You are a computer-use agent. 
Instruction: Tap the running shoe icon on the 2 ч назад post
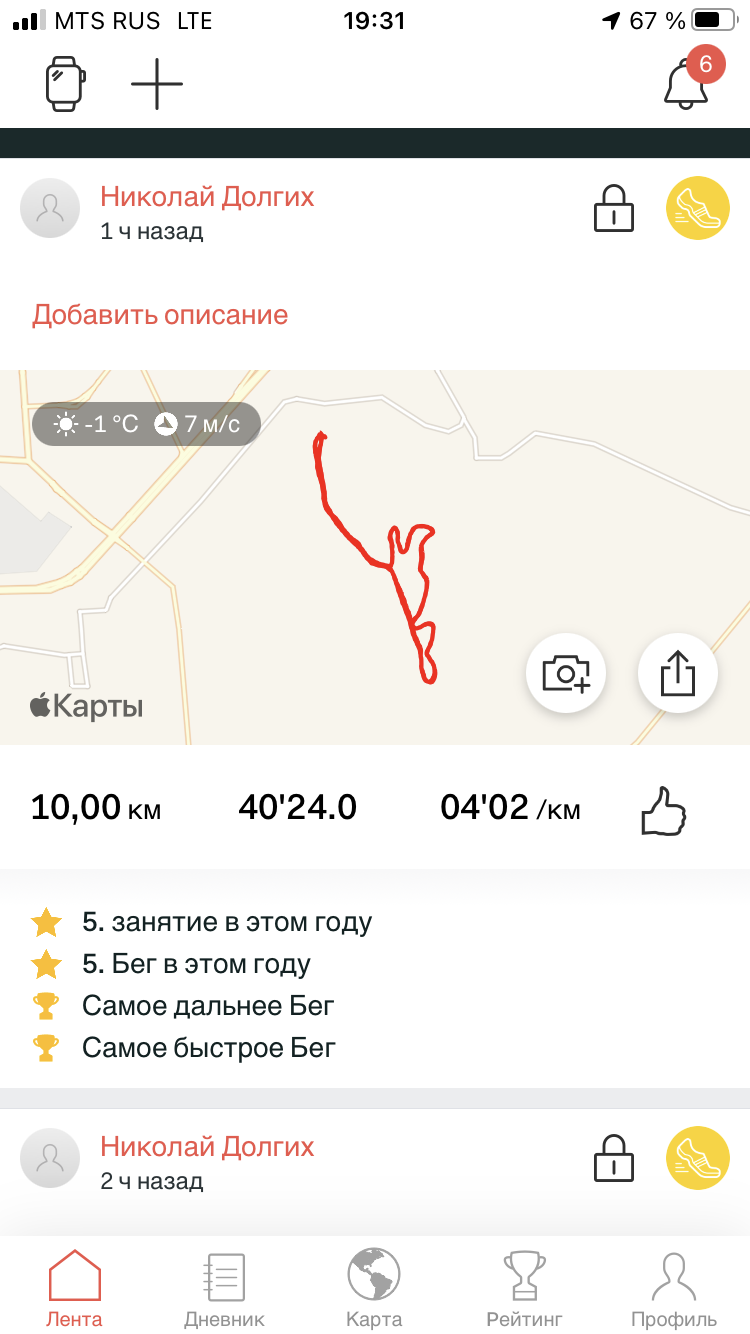click(698, 1158)
